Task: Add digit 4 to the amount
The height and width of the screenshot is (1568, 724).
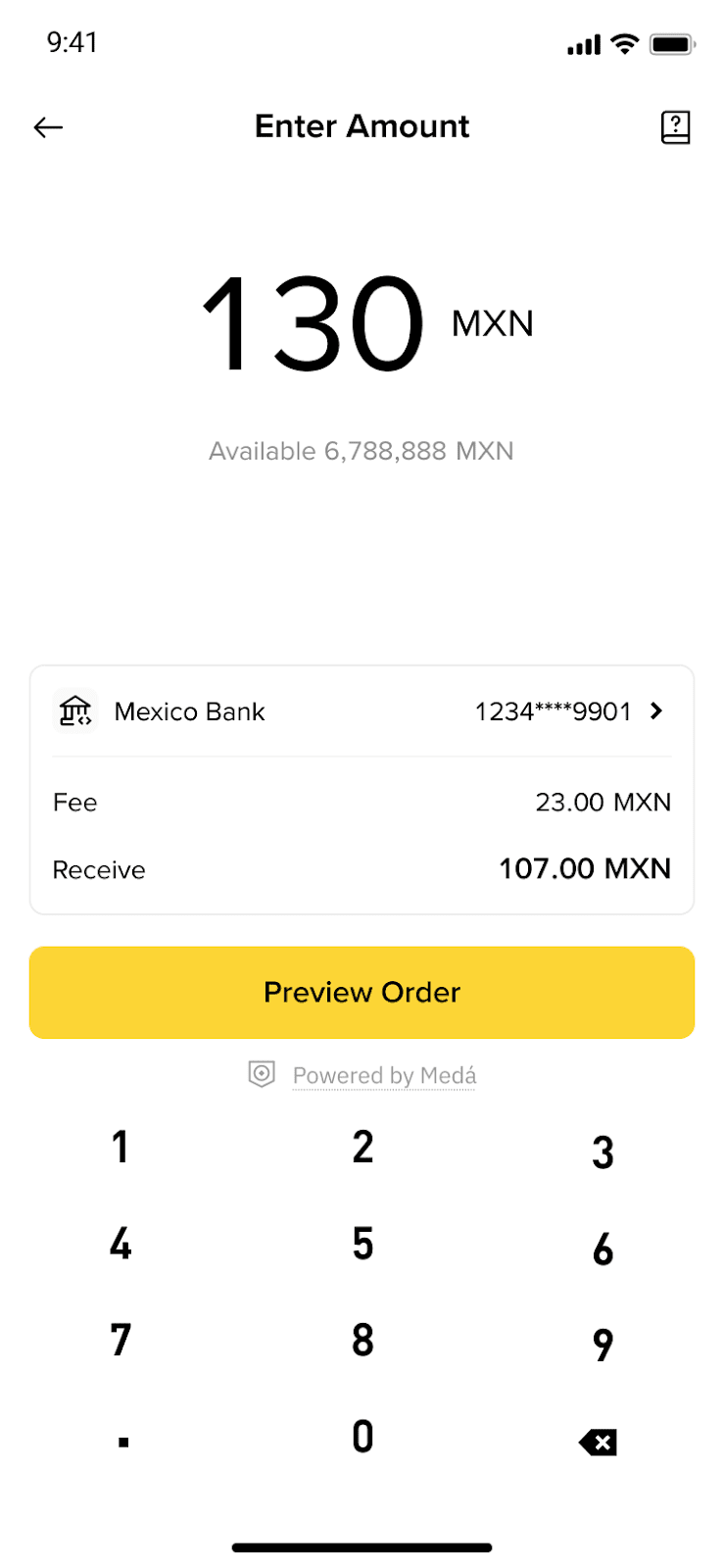Action: [x=121, y=1244]
